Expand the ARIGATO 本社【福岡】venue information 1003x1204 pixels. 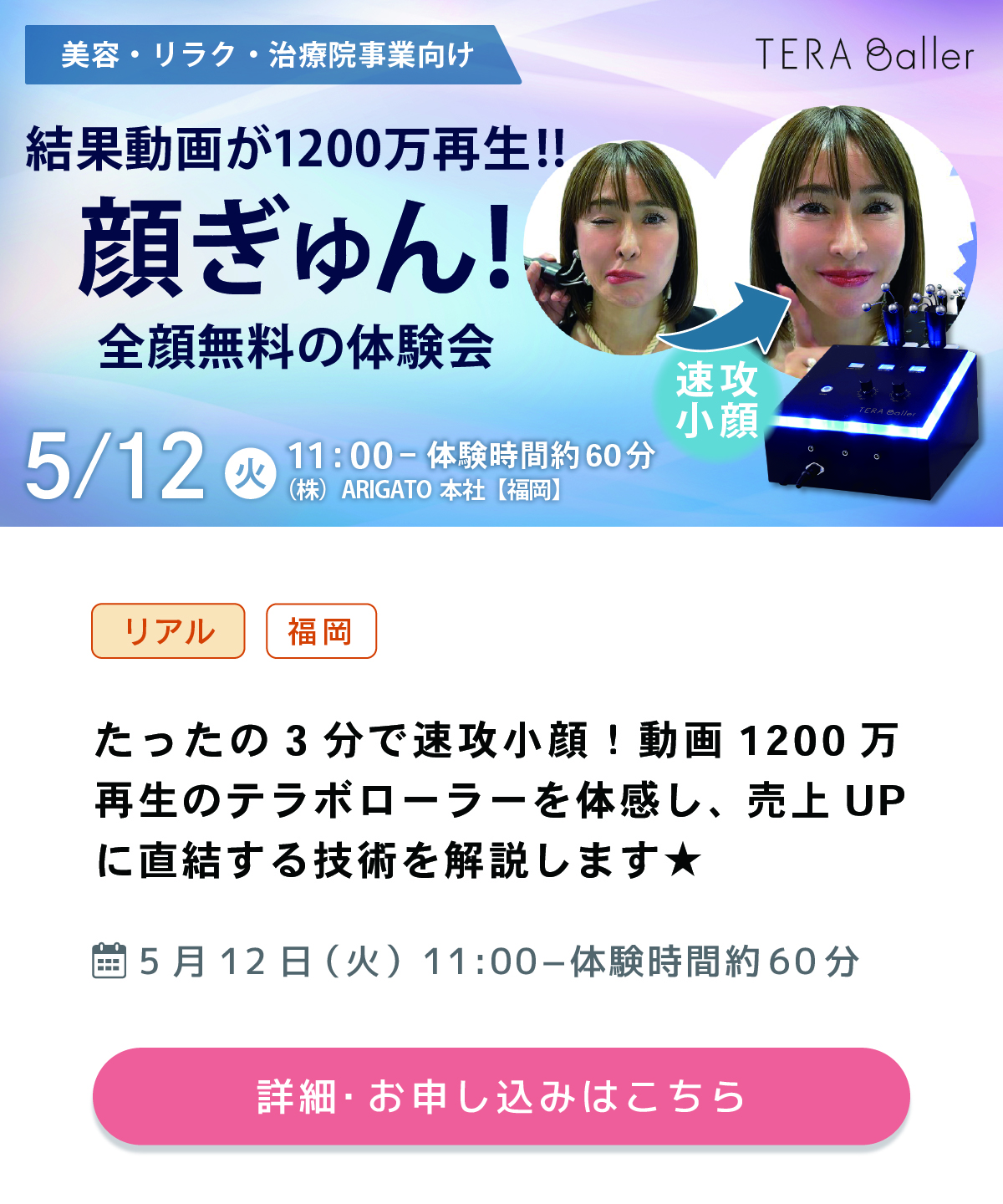(x=426, y=488)
